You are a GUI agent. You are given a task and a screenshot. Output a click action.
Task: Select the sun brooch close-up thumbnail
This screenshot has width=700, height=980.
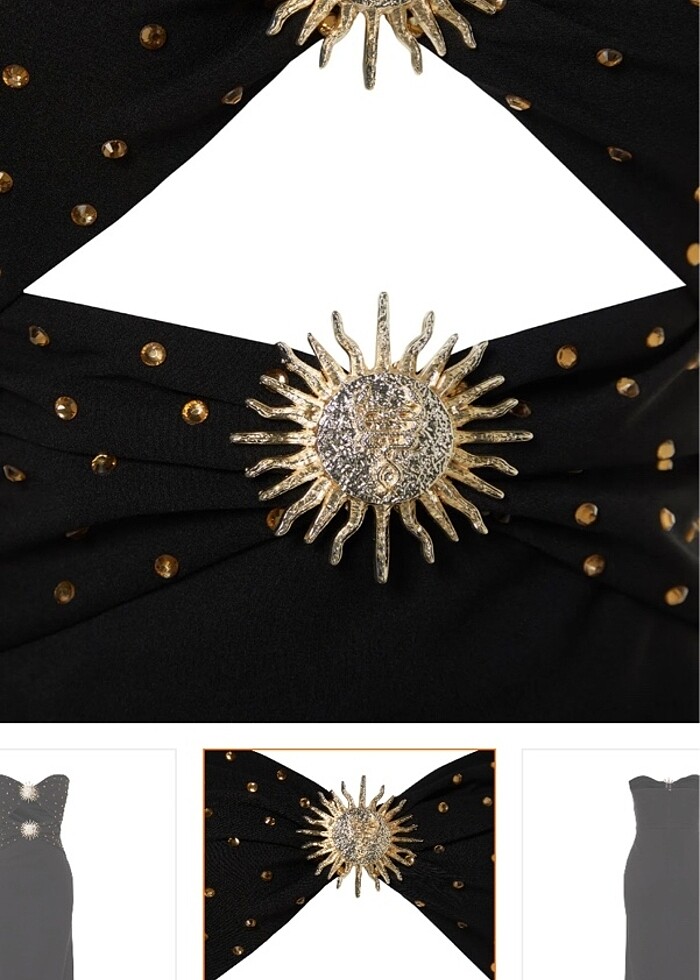349,865
